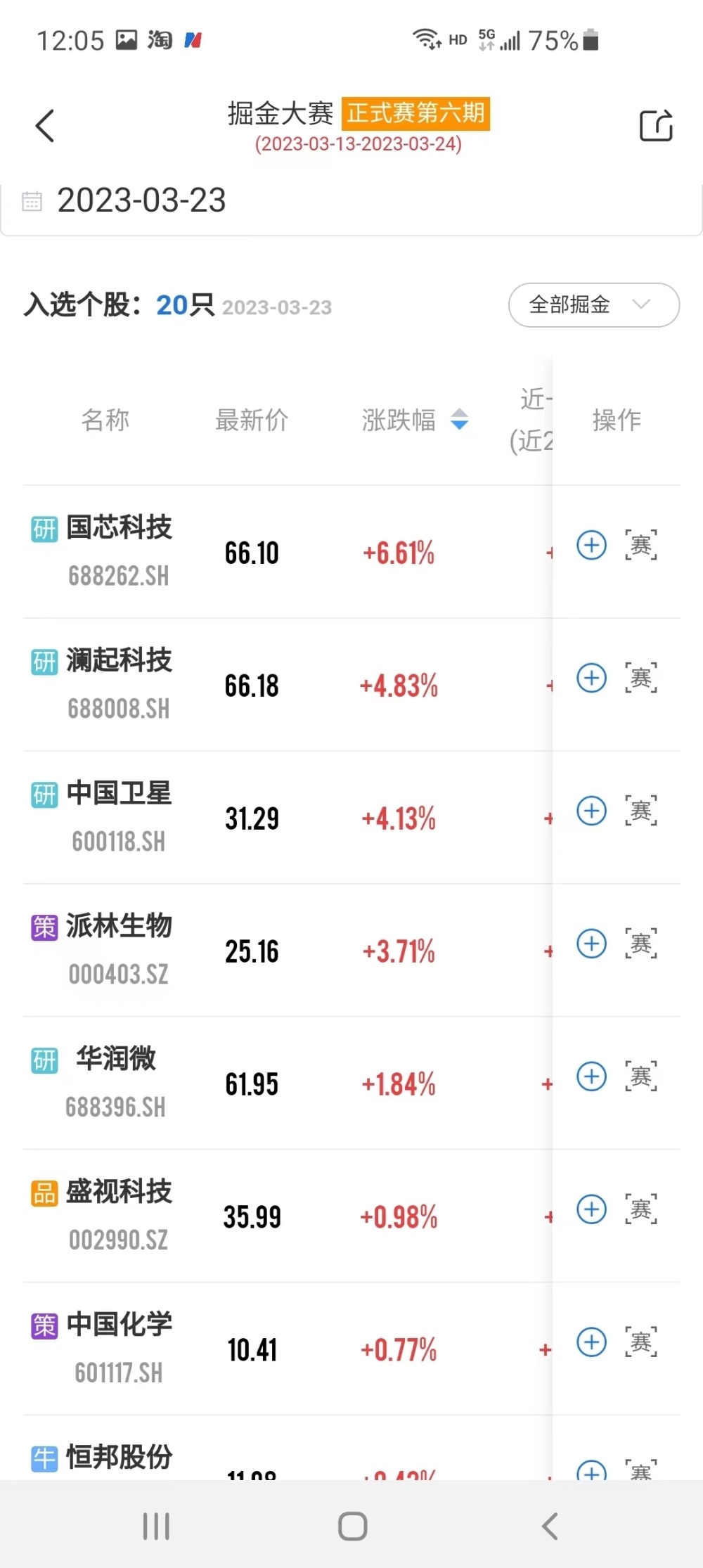Go to the home screen

click(x=352, y=1527)
